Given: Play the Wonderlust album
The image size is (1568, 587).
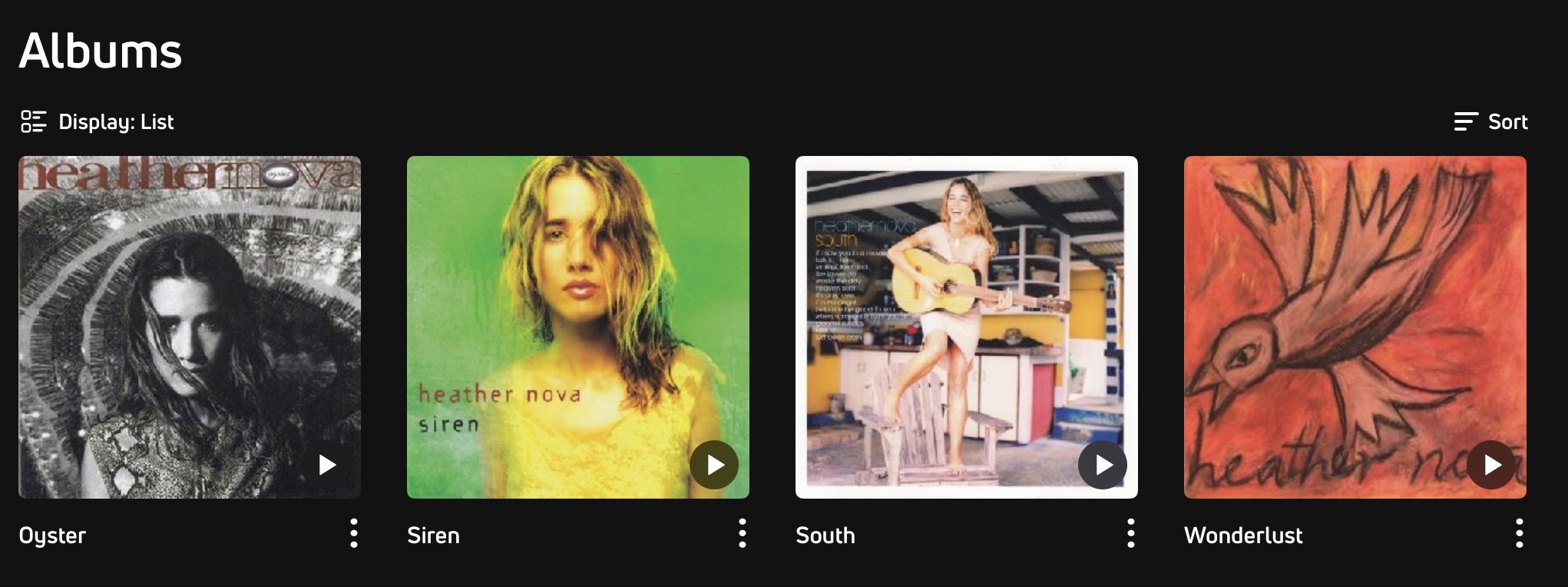Looking at the screenshot, I should 1491,465.
